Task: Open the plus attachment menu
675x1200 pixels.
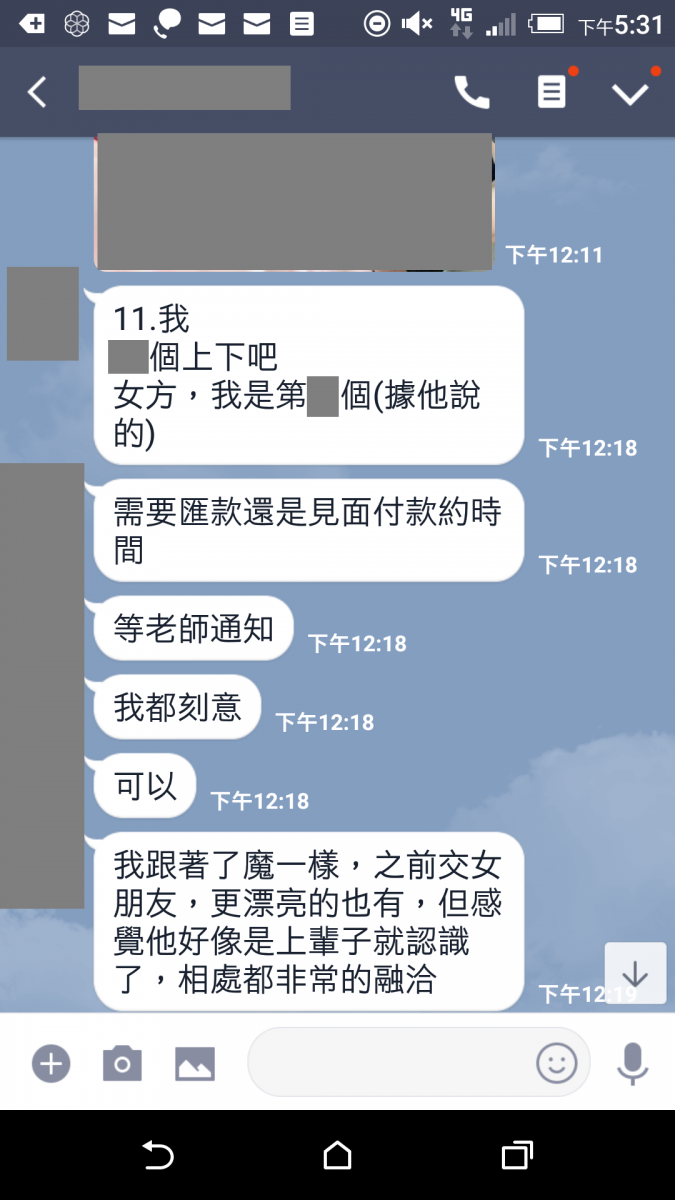Action: [51, 1063]
